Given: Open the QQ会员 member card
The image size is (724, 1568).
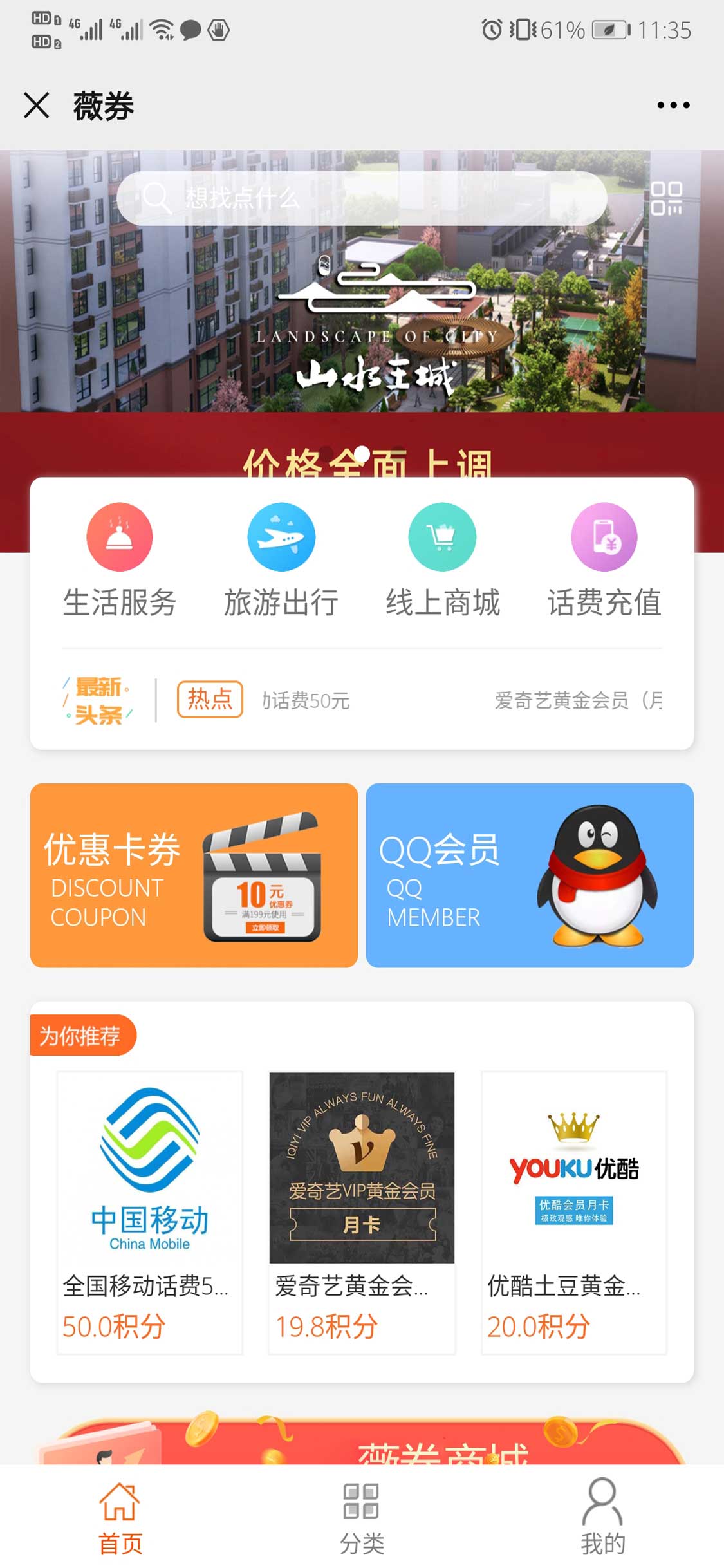Looking at the screenshot, I should tap(530, 875).
